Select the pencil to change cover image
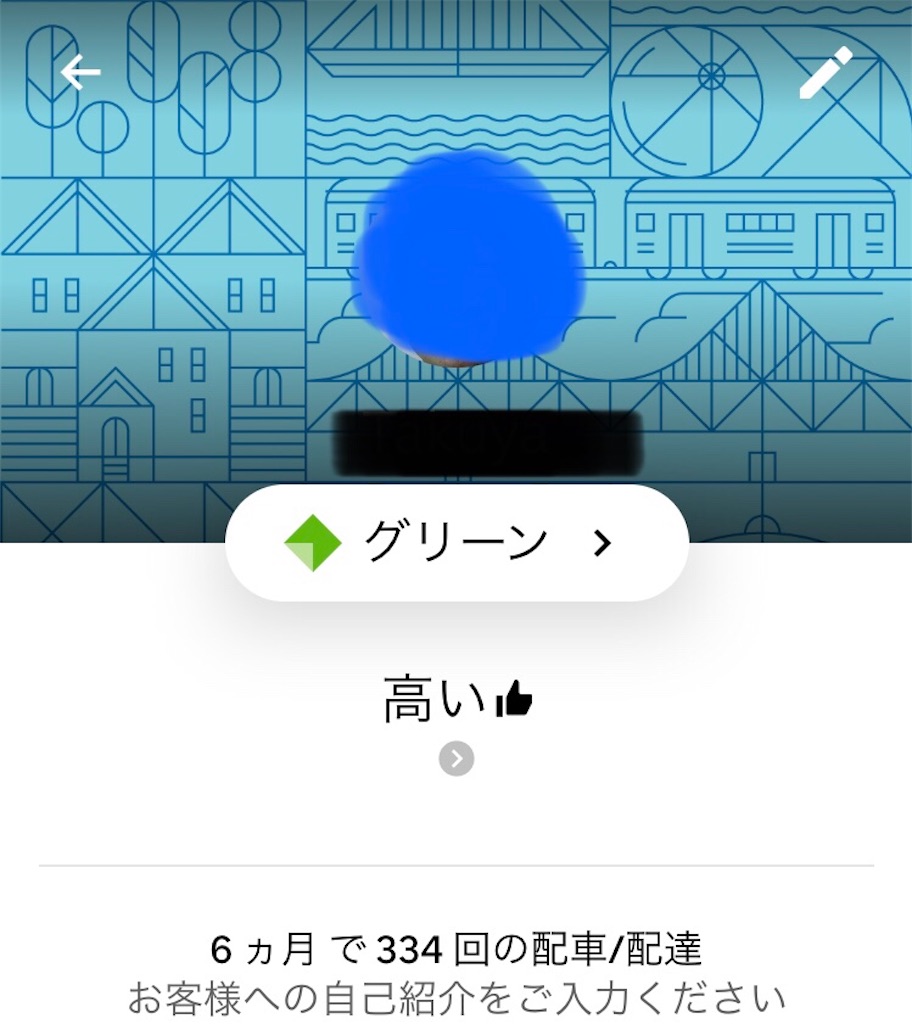This screenshot has height=1024, width=912. click(824, 75)
